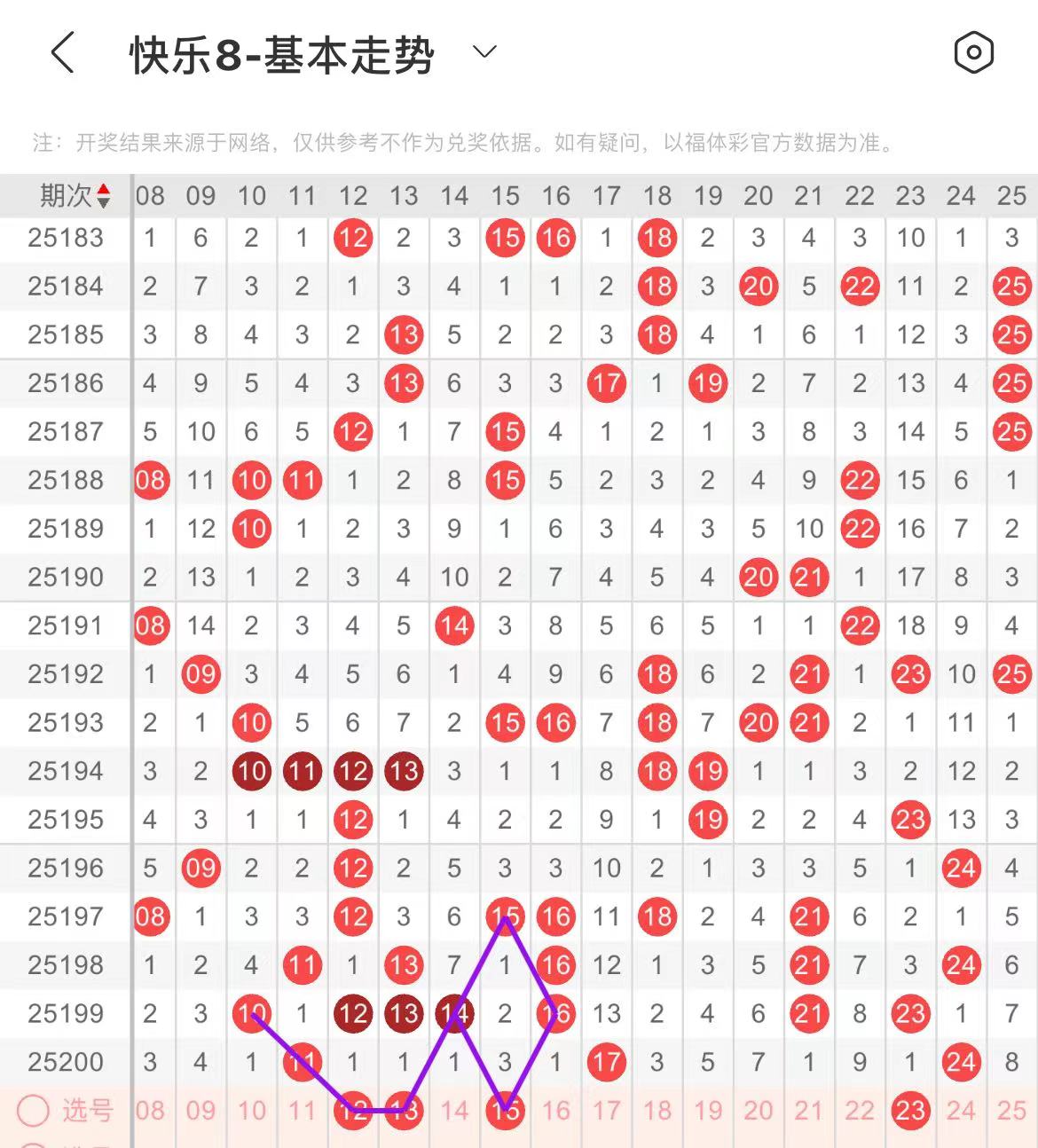Pick number 25 in the 选号 row
The height and width of the screenshot is (1148, 1038).
pos(1011,1110)
